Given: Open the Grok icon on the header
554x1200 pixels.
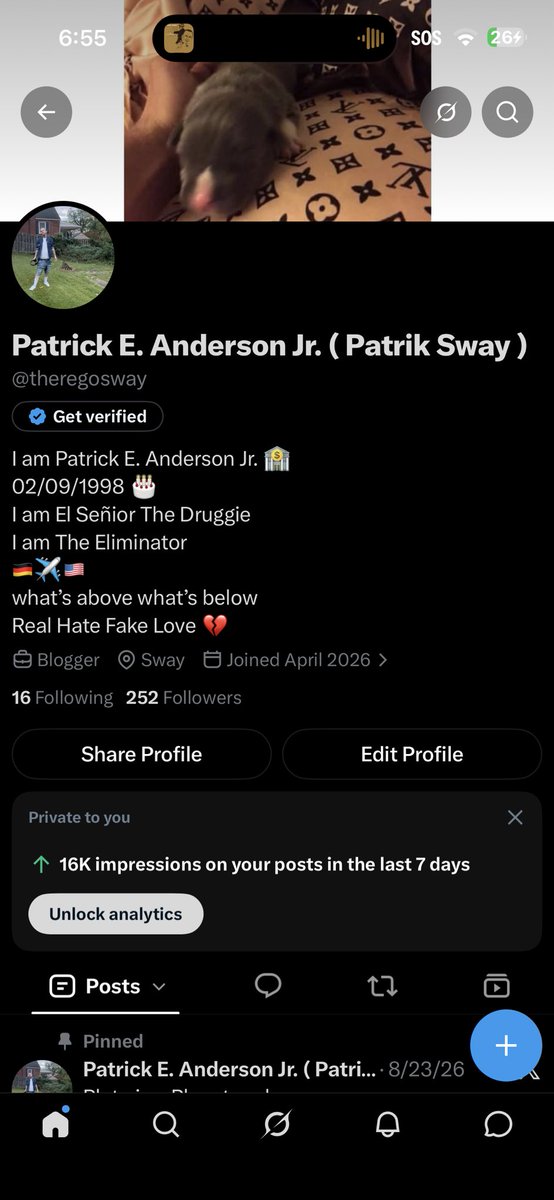Looking at the screenshot, I should click(446, 112).
